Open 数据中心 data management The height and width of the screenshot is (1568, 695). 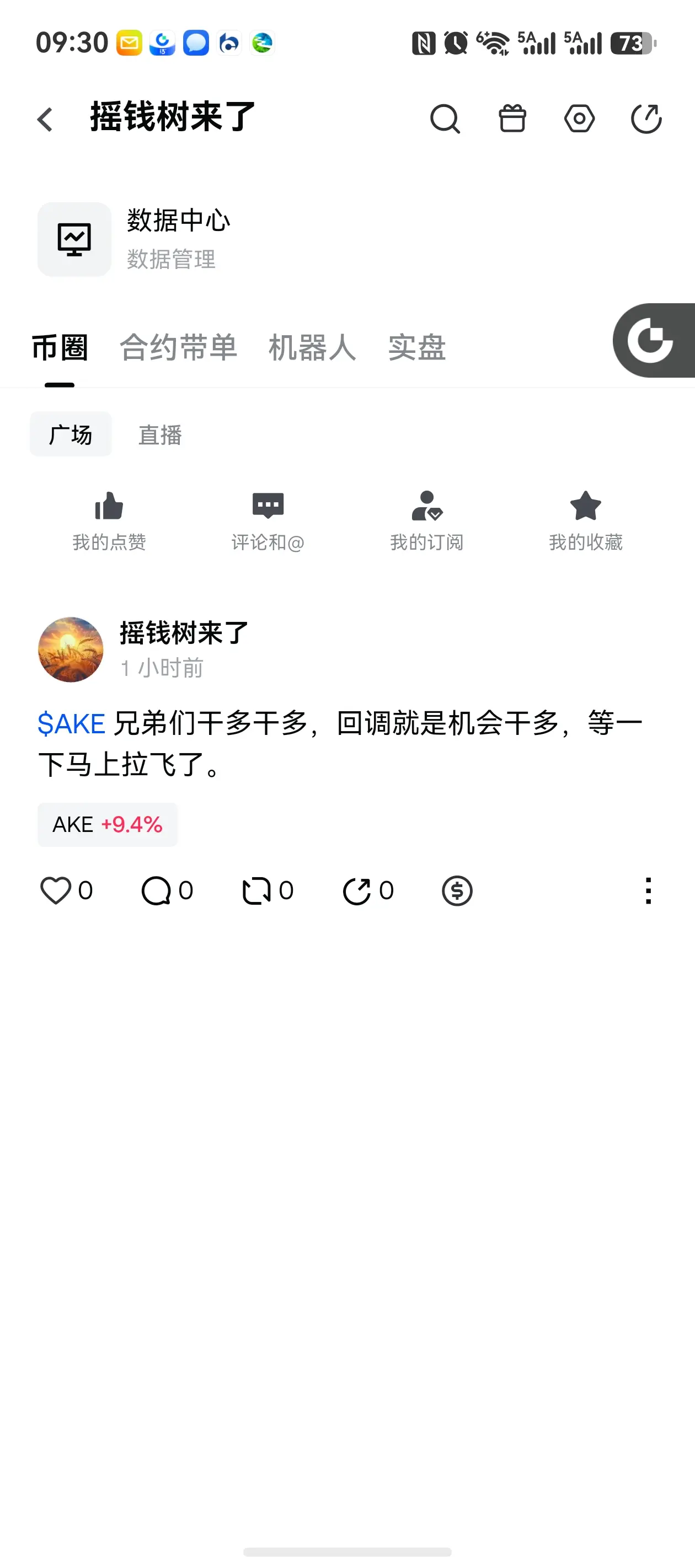pos(134,239)
